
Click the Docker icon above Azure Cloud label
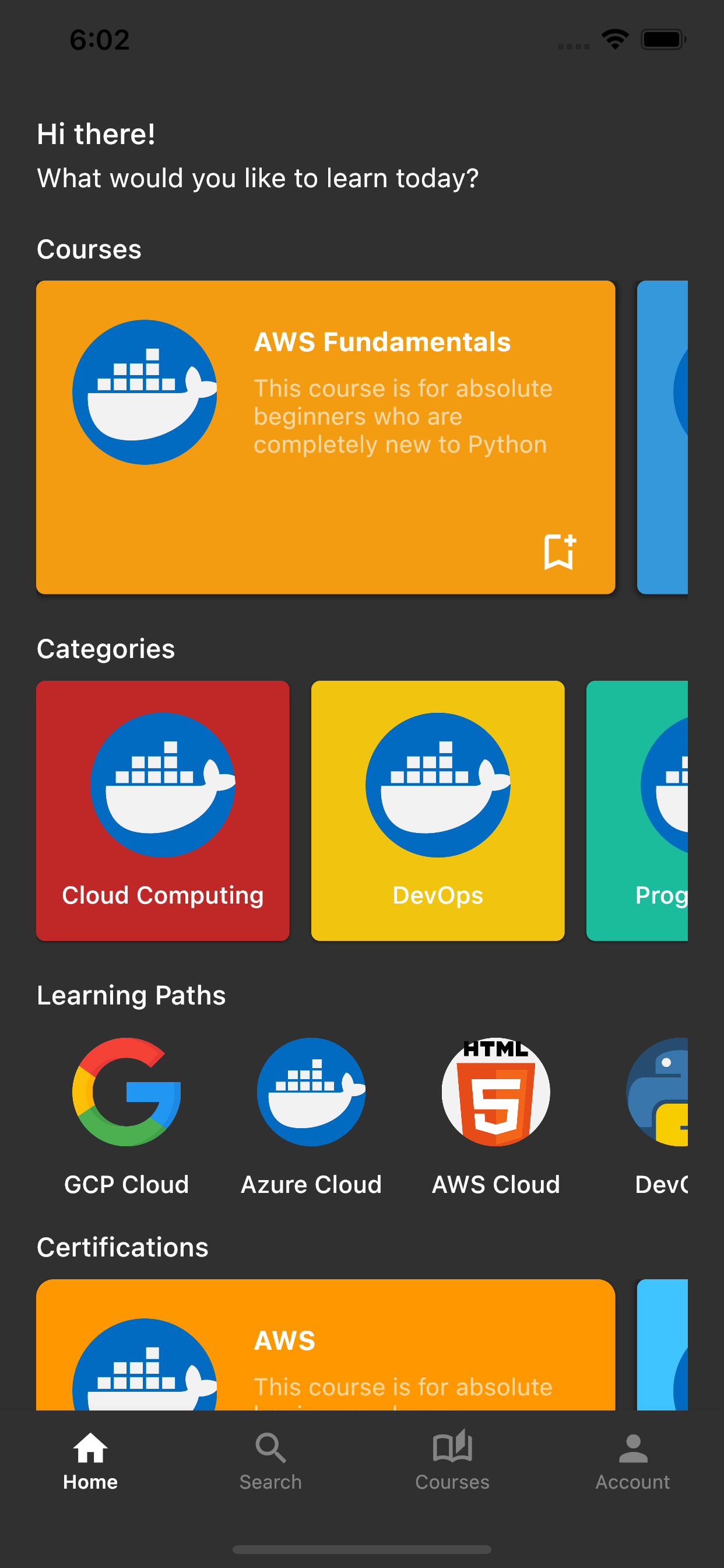point(311,1092)
